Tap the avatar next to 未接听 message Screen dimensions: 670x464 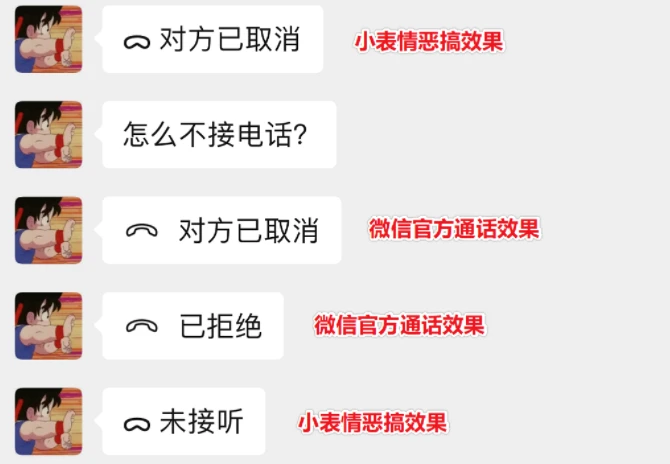[49, 422]
